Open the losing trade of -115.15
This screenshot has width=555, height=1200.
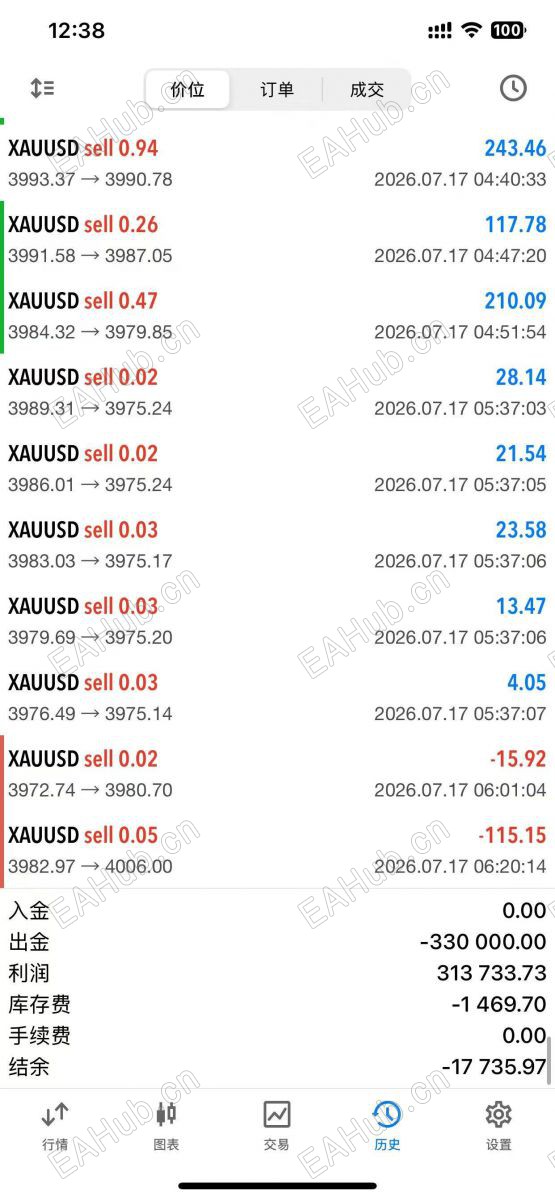[x=277, y=850]
